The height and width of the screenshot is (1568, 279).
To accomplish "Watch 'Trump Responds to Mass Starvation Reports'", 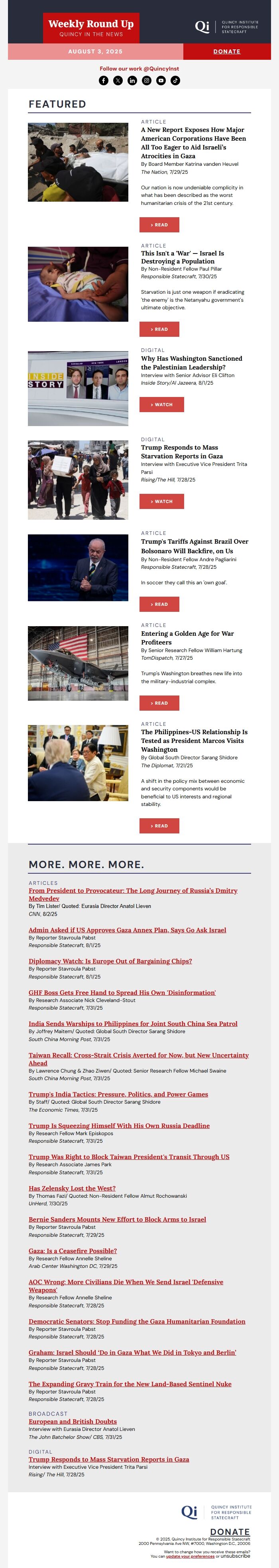I will 161,501.
